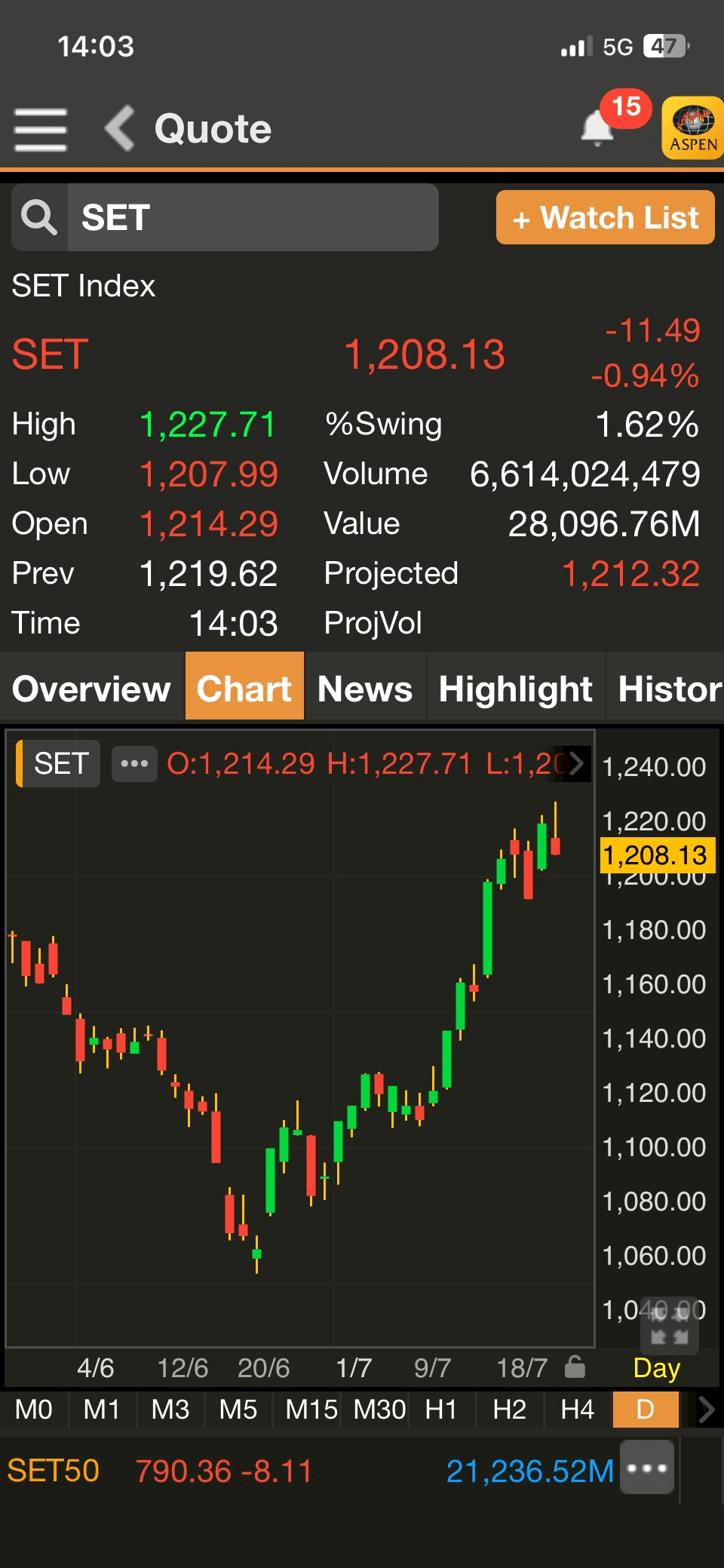Image resolution: width=724 pixels, height=1568 pixels.
Task: Select the M1 chart interval
Action: click(102, 1409)
